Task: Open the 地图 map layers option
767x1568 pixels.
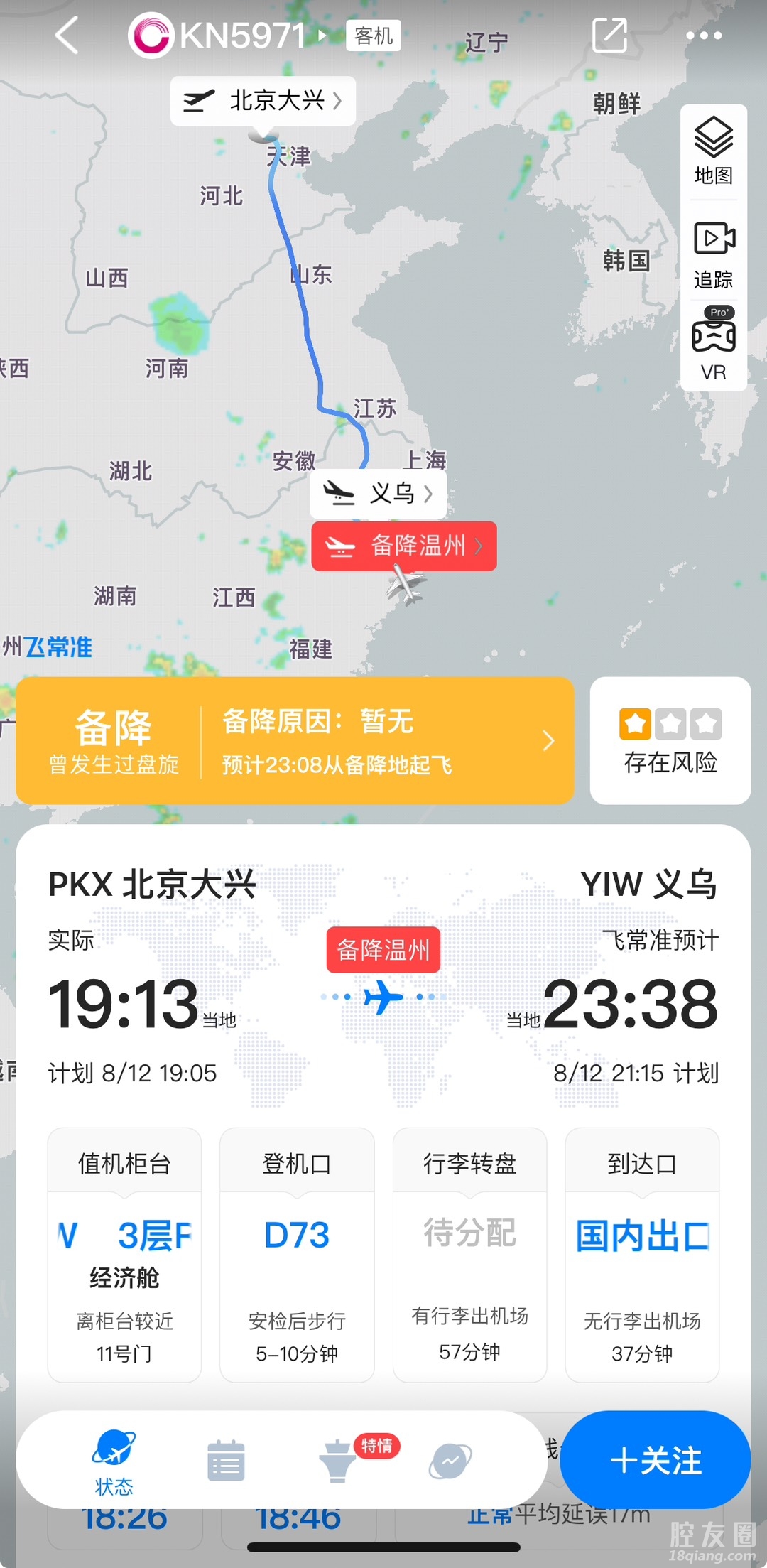Action: (713, 151)
